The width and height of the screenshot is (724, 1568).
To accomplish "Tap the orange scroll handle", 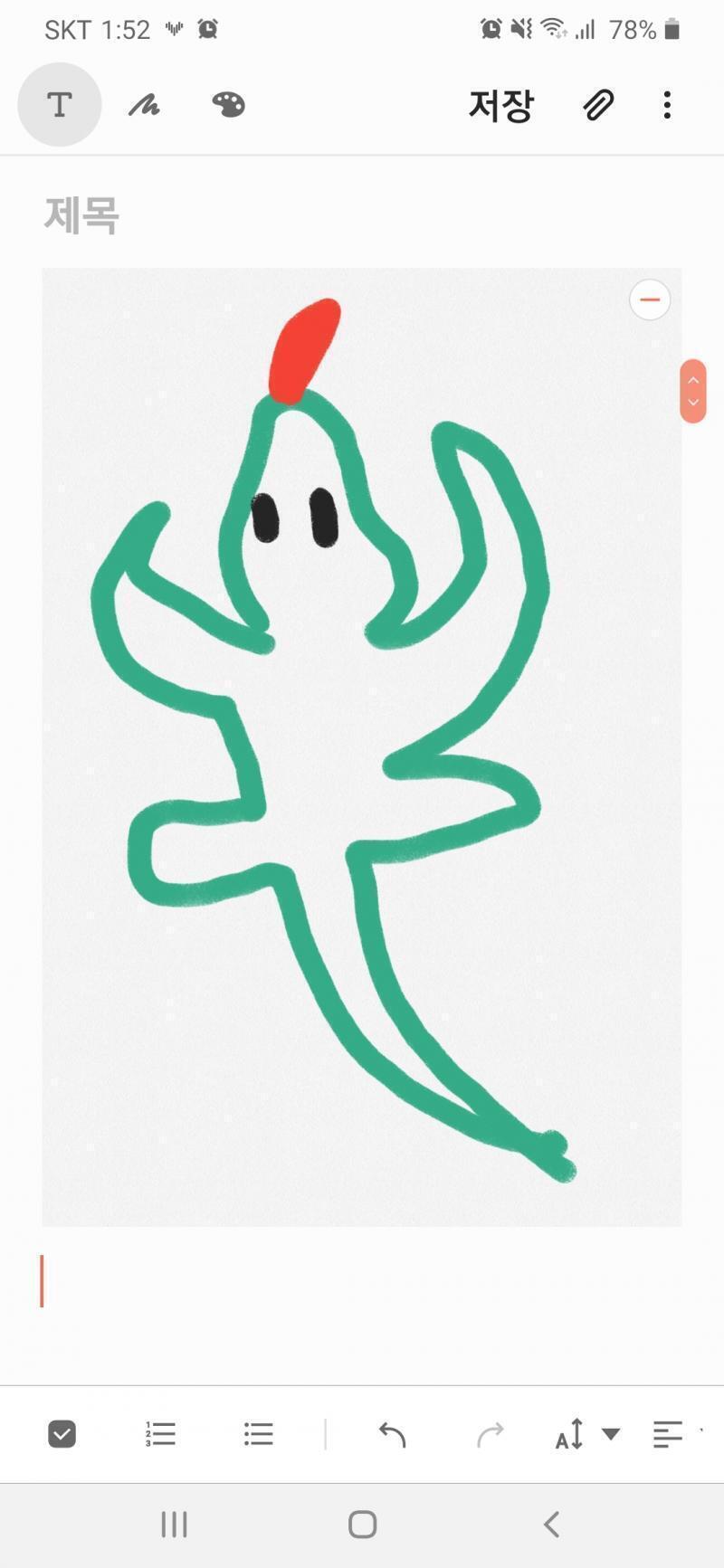I will point(693,391).
